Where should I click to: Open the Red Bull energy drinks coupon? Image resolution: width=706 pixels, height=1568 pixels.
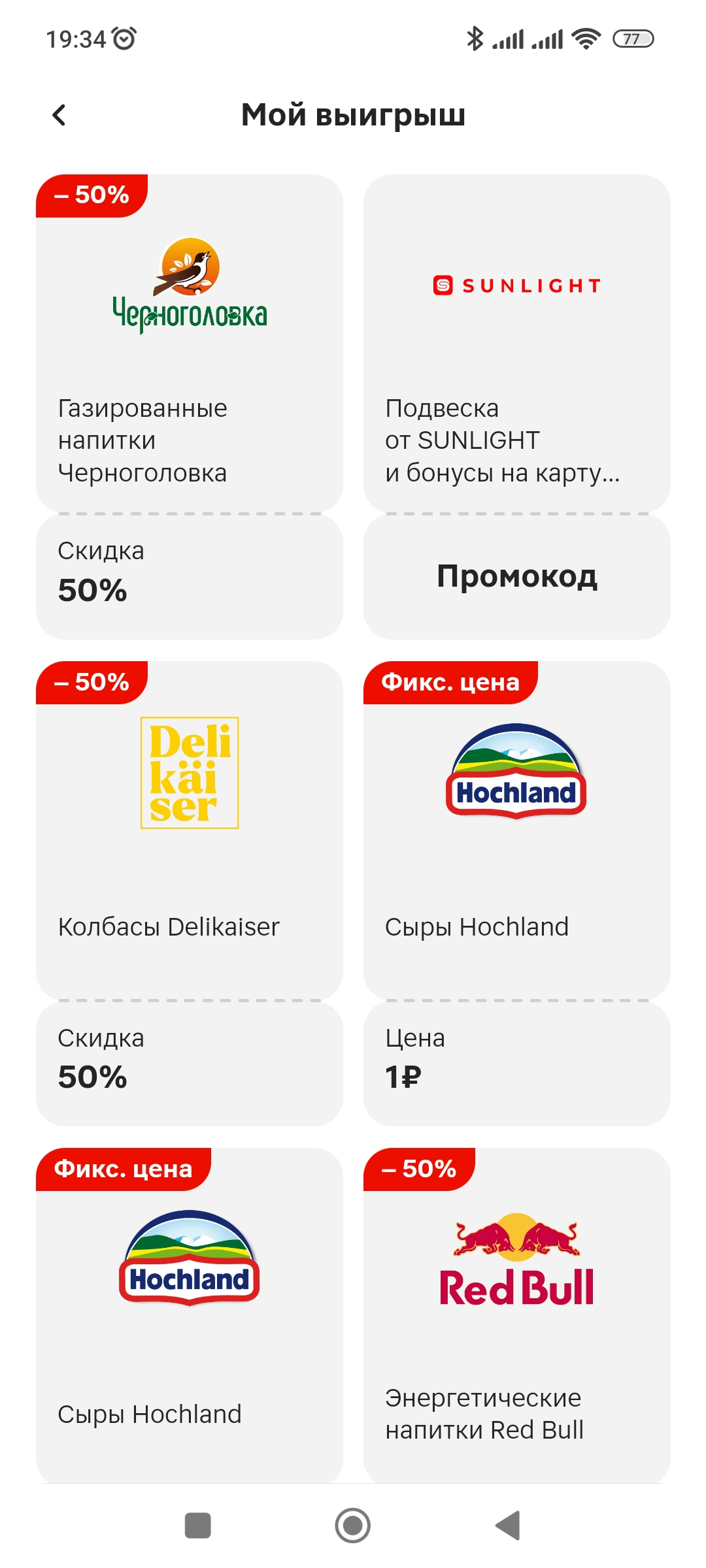point(516,1315)
